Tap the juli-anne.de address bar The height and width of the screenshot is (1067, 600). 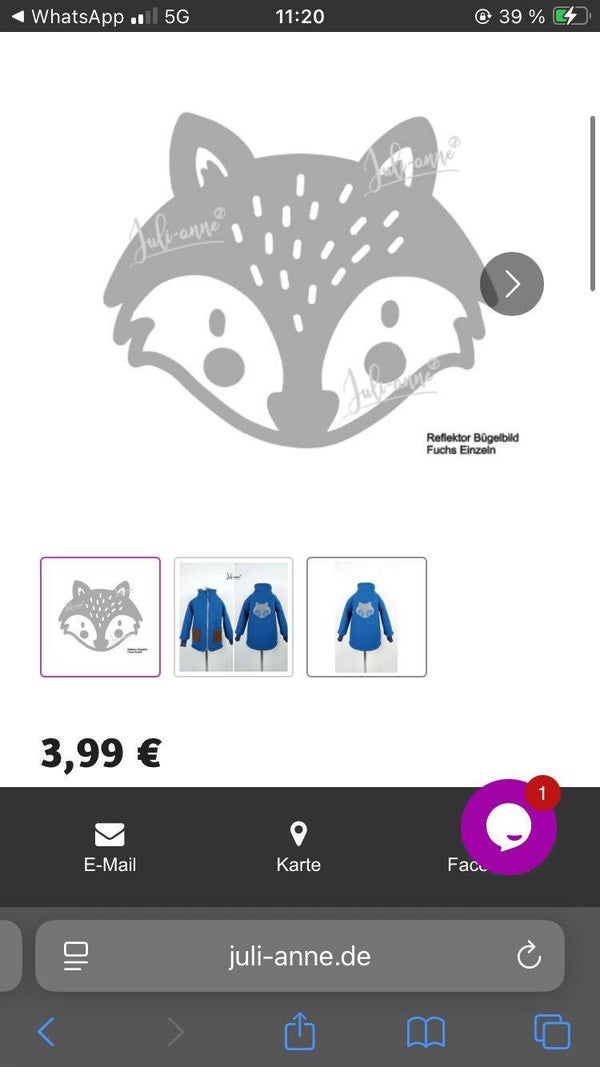(299, 956)
